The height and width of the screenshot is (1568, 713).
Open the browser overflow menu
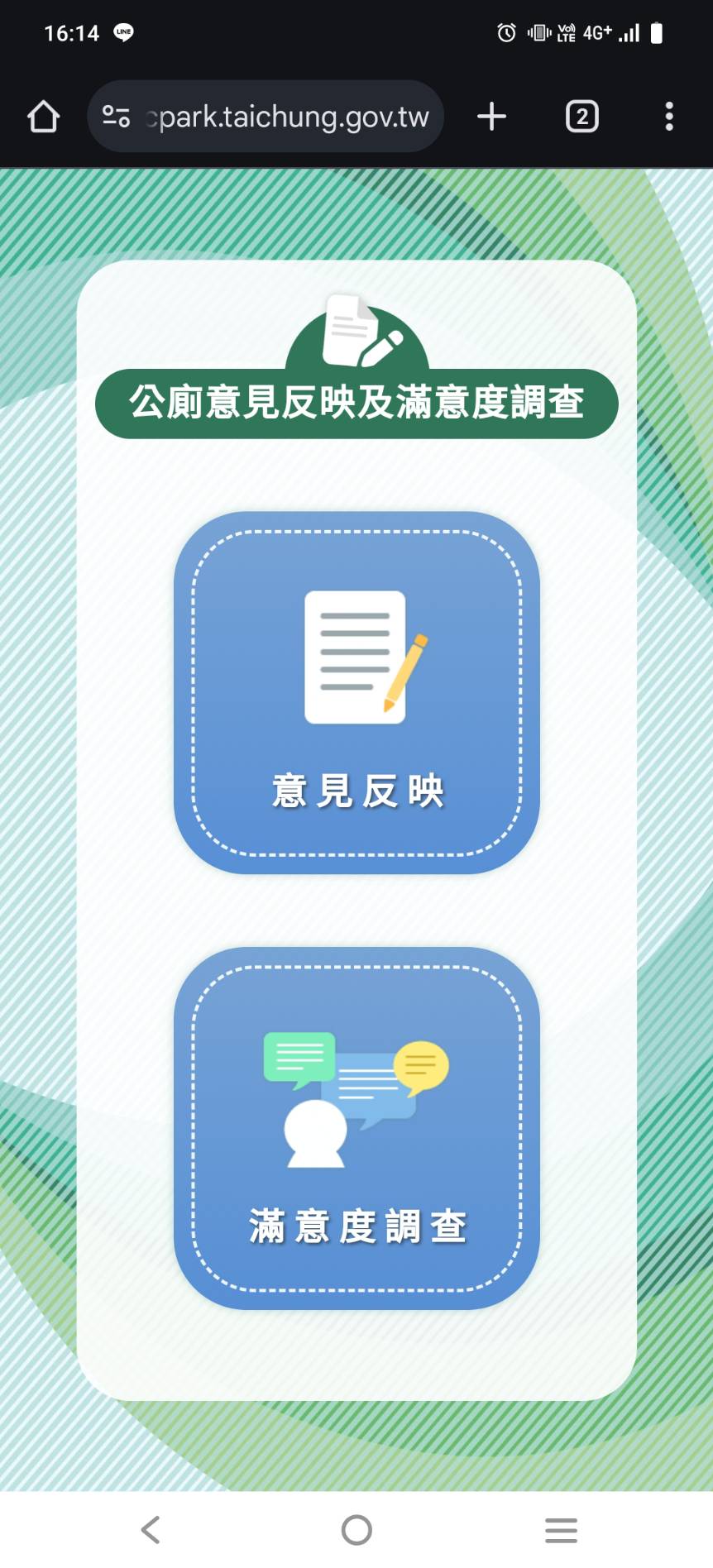pyautogui.click(x=669, y=117)
